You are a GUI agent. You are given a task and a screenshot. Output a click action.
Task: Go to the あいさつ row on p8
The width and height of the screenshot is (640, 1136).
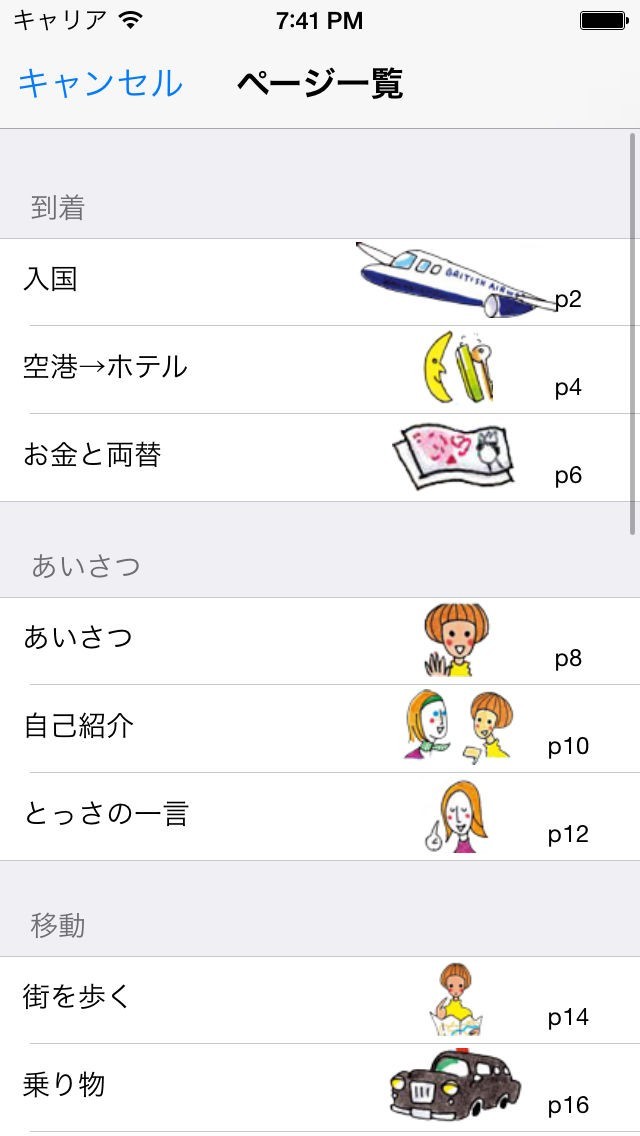[x=320, y=641]
